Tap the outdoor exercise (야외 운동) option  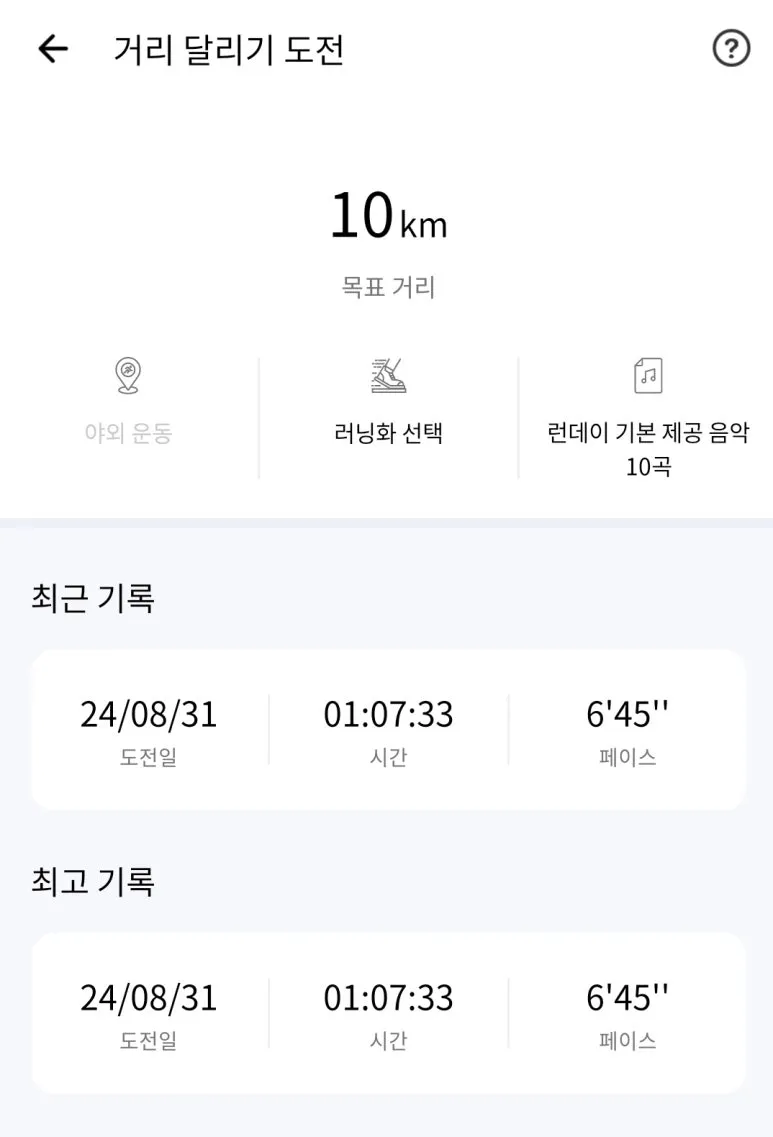[x=128, y=405]
